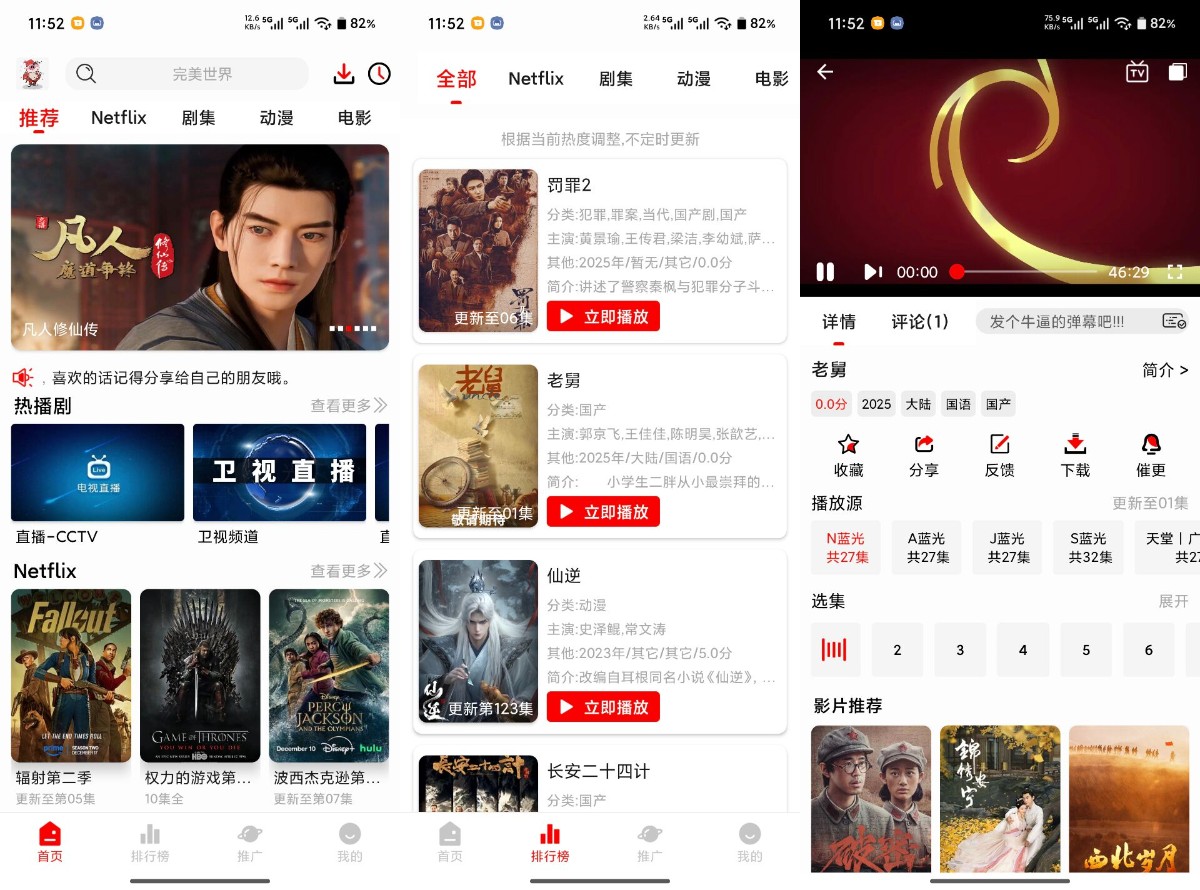
Task: Enter fullscreen video mode
Action: point(1175,272)
